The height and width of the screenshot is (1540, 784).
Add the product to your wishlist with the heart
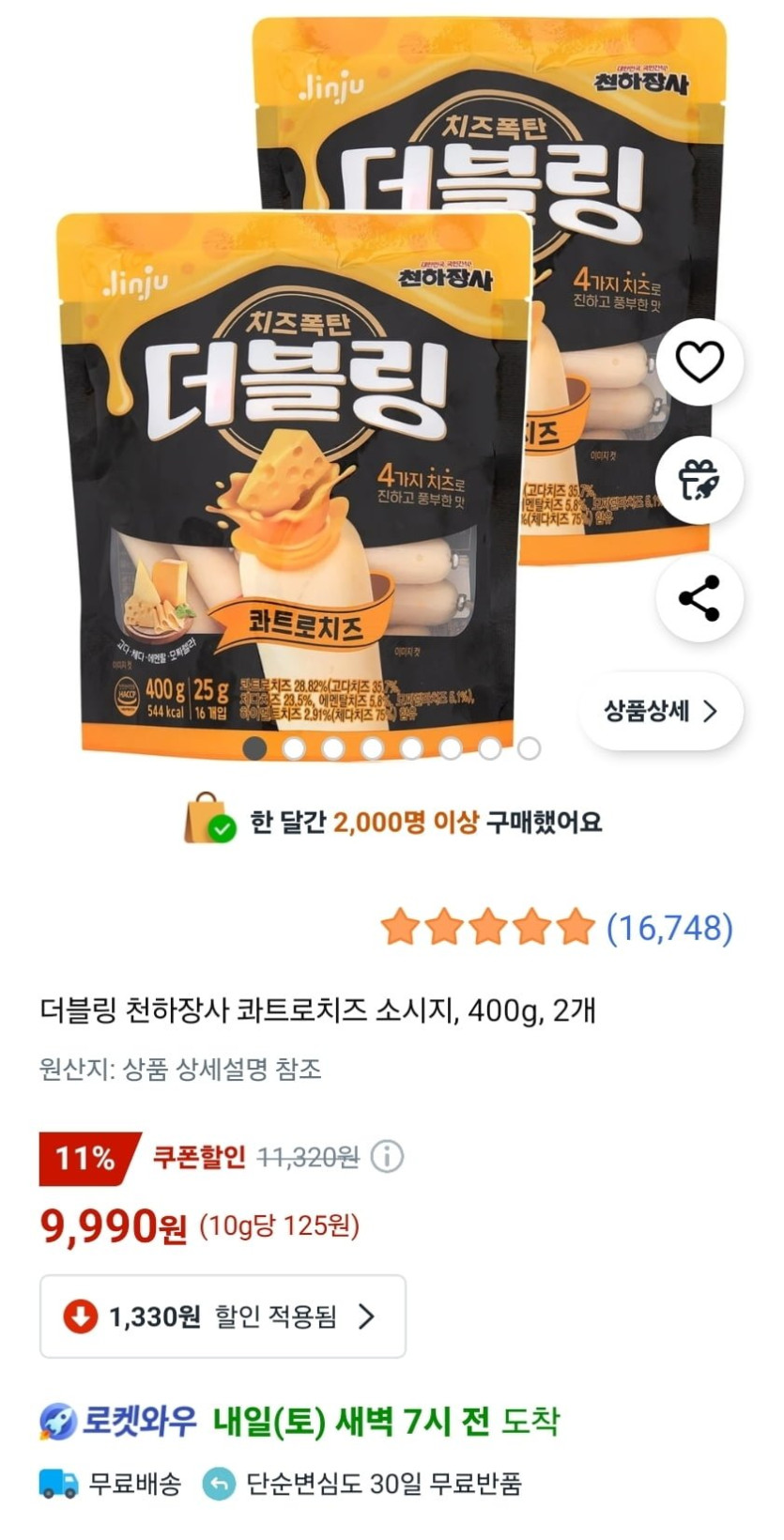click(699, 362)
